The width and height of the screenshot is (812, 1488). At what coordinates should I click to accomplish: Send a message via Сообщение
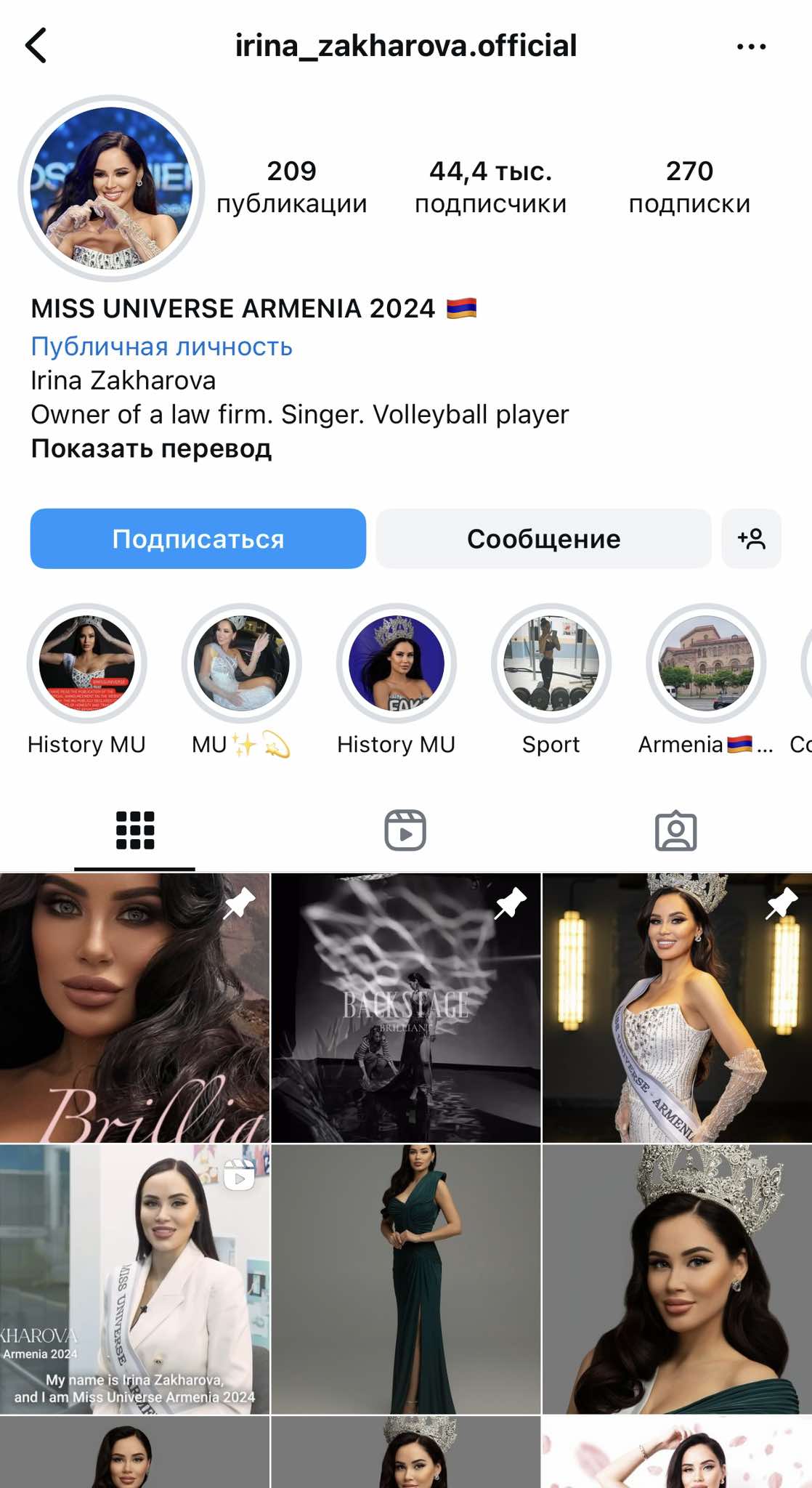pyautogui.click(x=543, y=538)
